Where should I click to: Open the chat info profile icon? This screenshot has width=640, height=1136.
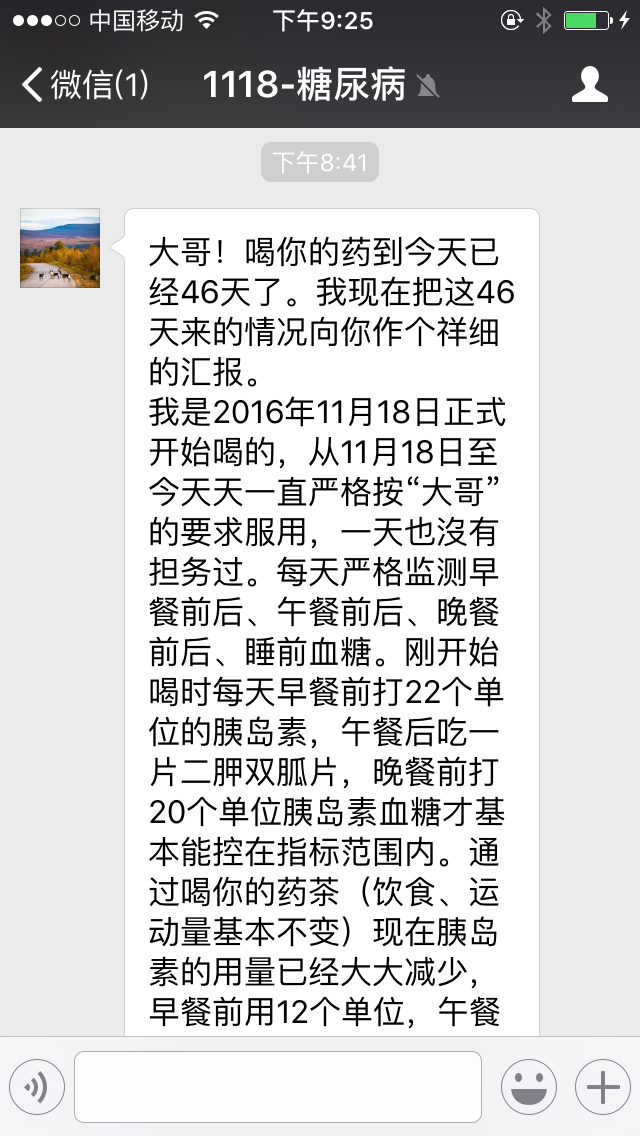(x=590, y=85)
